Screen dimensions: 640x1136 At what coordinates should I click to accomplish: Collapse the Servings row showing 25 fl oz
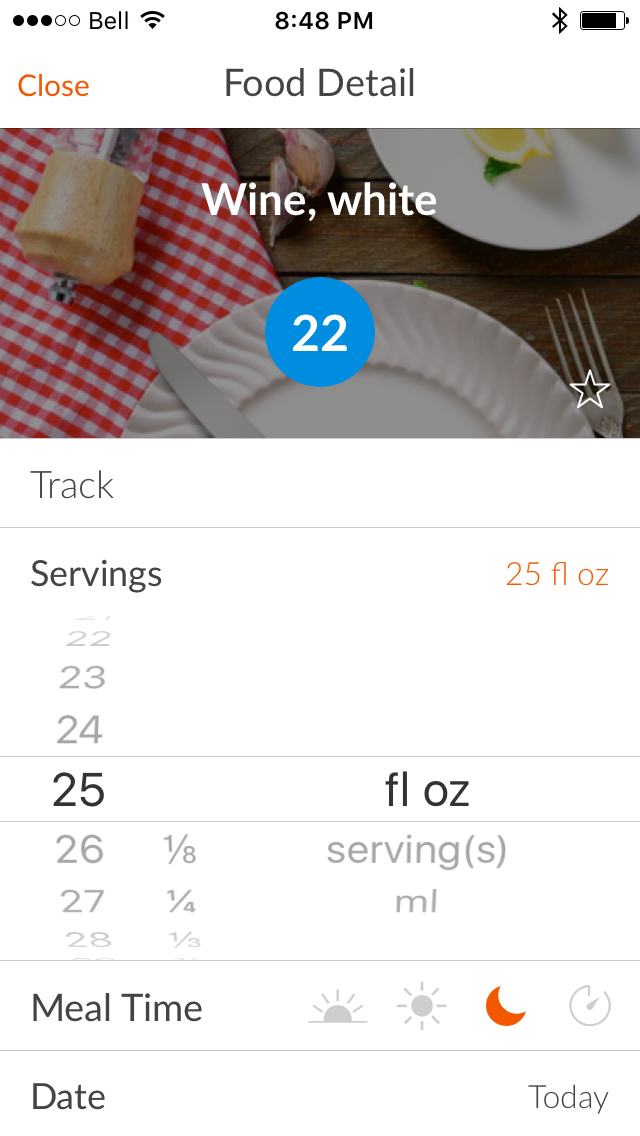(320, 574)
